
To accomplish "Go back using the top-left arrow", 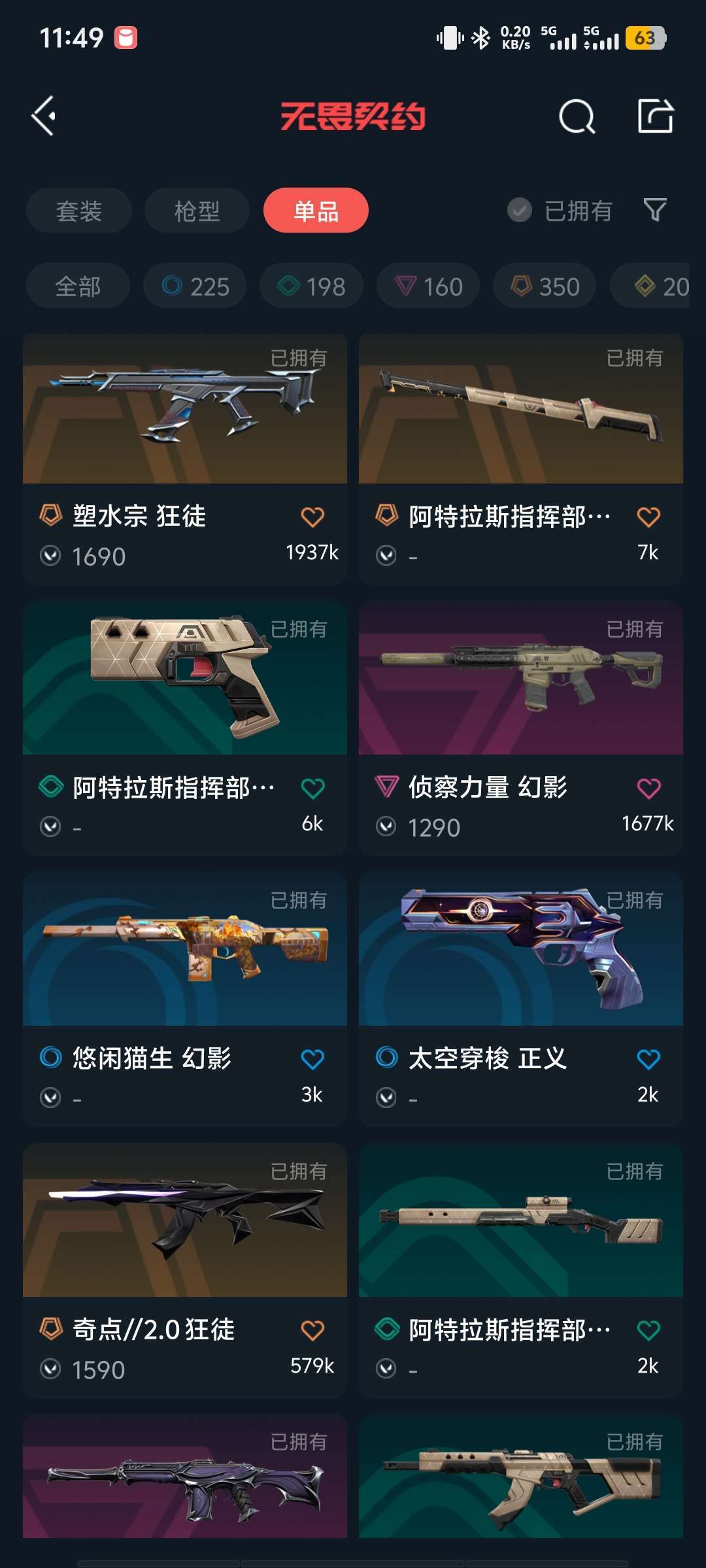I will 44,117.
